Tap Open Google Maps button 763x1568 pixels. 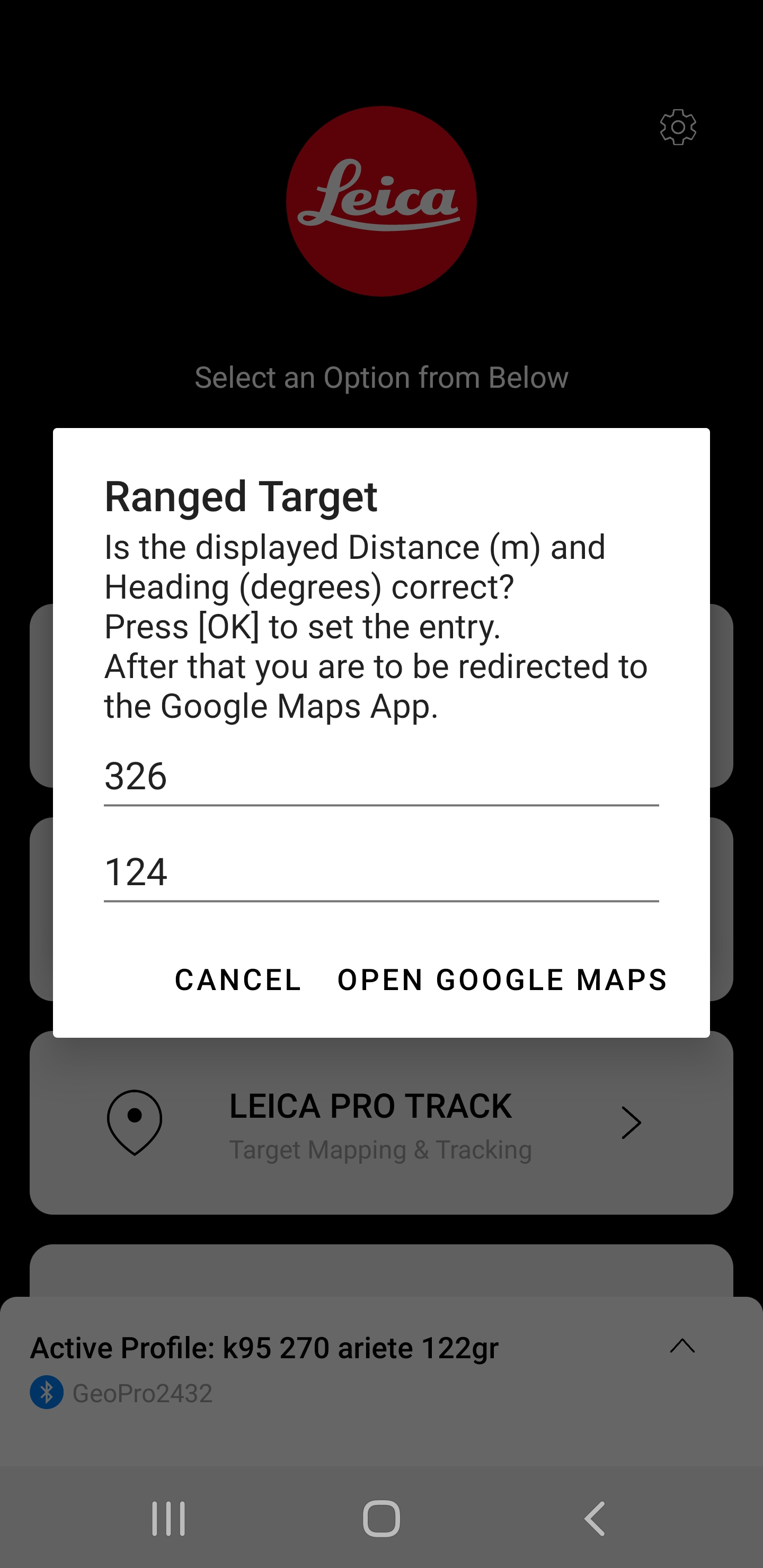tap(502, 980)
